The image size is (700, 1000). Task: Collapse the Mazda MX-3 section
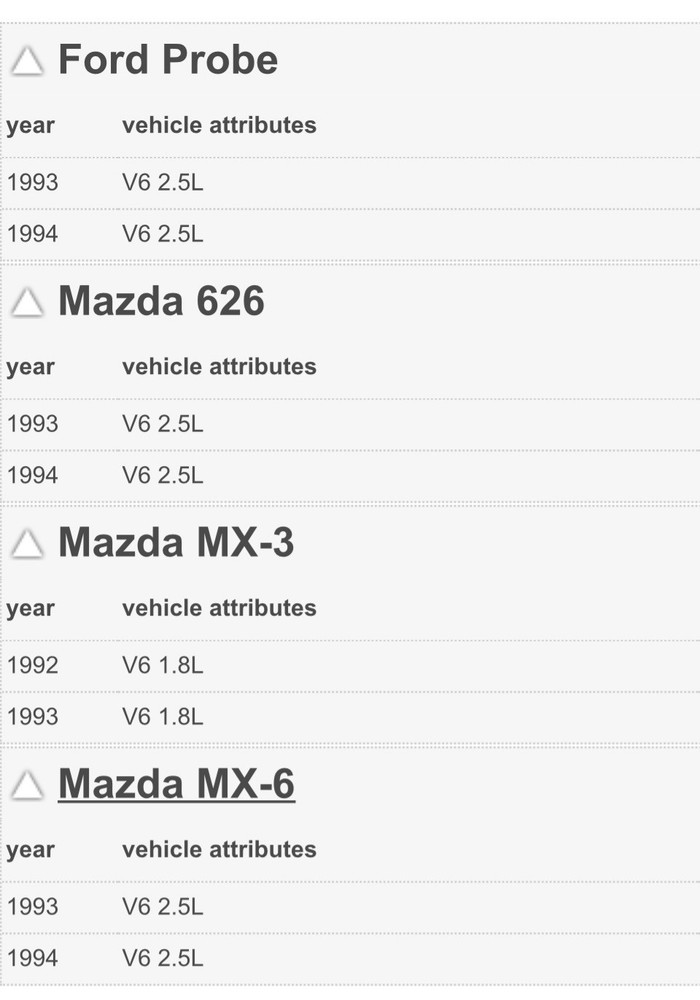(27, 544)
